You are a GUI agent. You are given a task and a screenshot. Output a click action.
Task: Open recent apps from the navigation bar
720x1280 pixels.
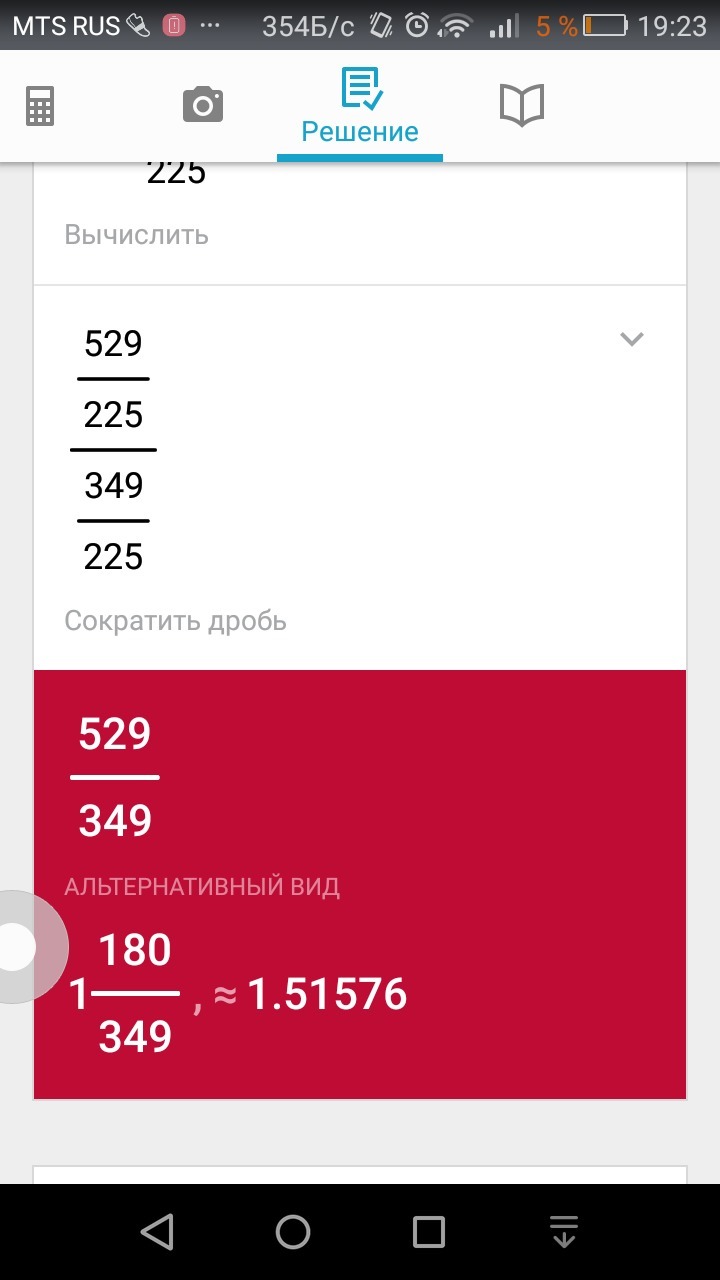tap(428, 1232)
